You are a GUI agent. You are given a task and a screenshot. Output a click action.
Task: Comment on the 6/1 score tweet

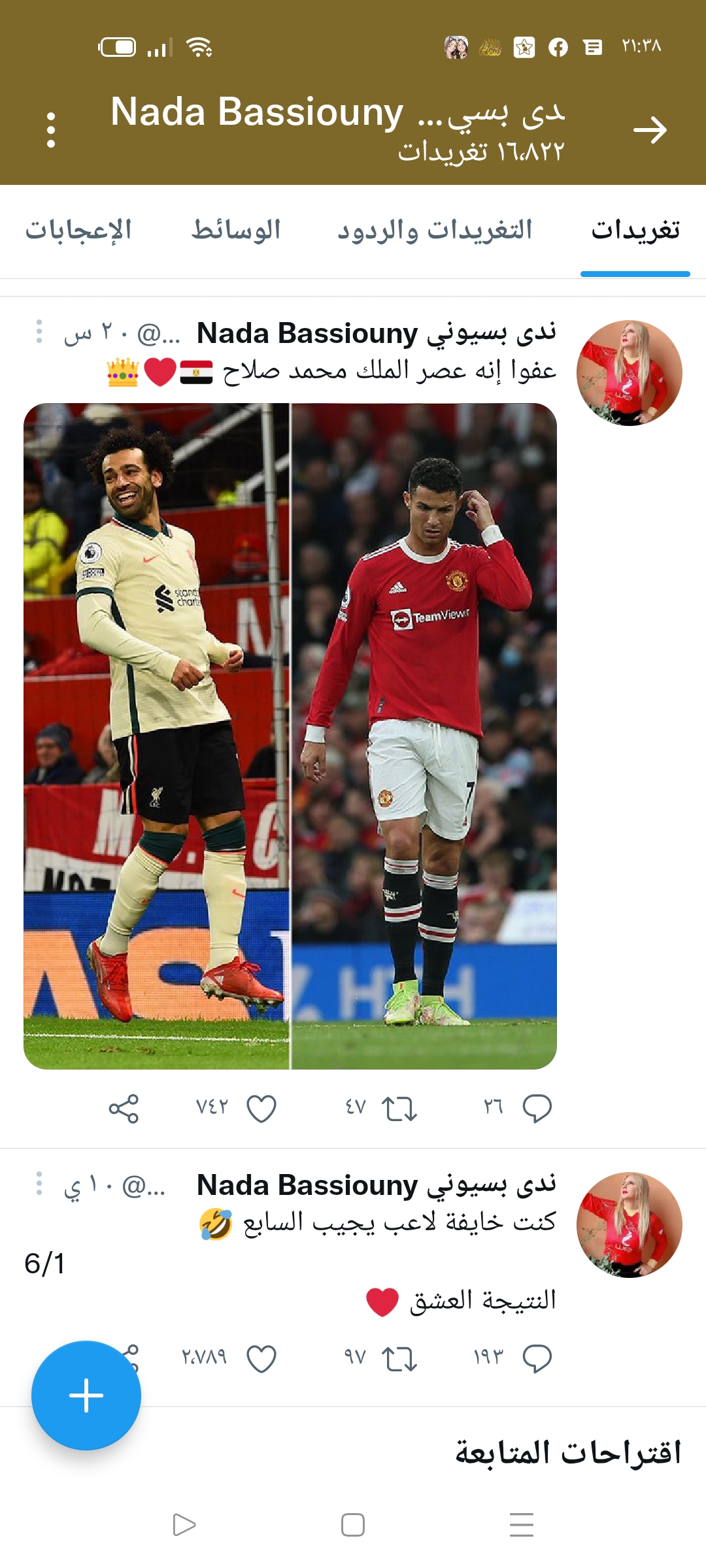(x=537, y=1359)
